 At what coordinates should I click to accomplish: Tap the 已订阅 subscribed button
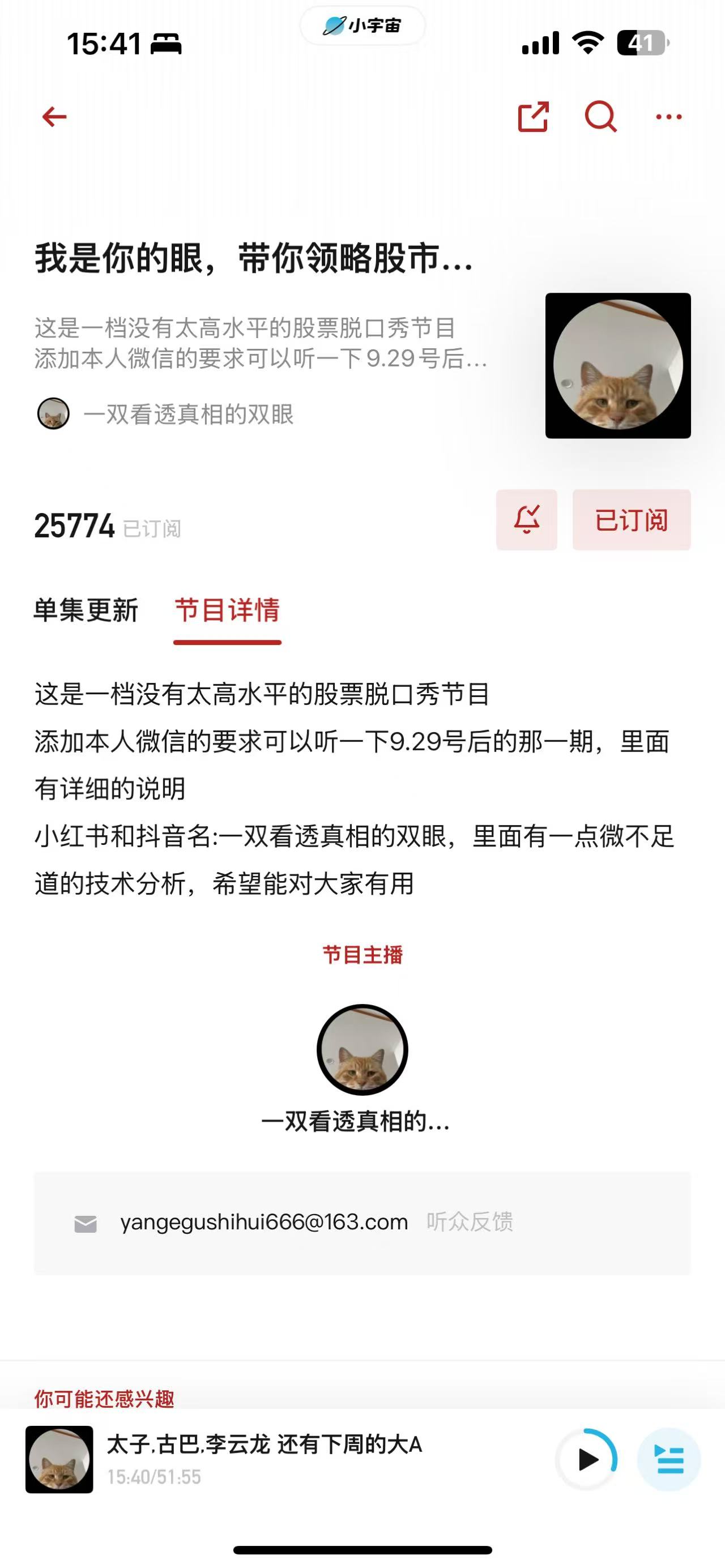click(x=631, y=520)
